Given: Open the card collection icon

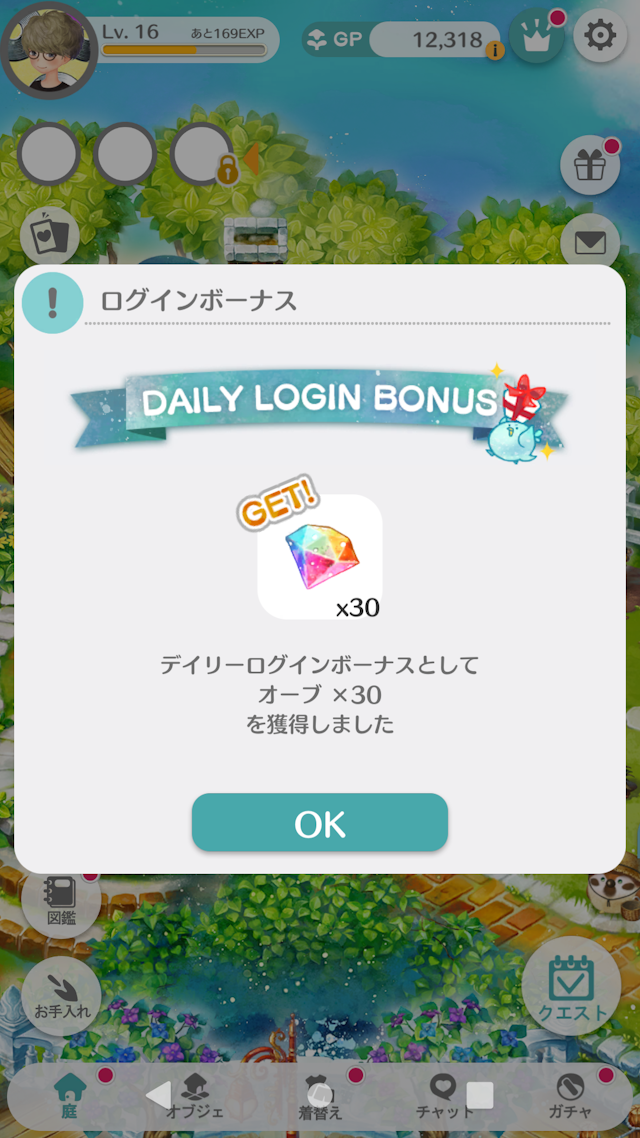Looking at the screenshot, I should pyautogui.click(x=49, y=236).
